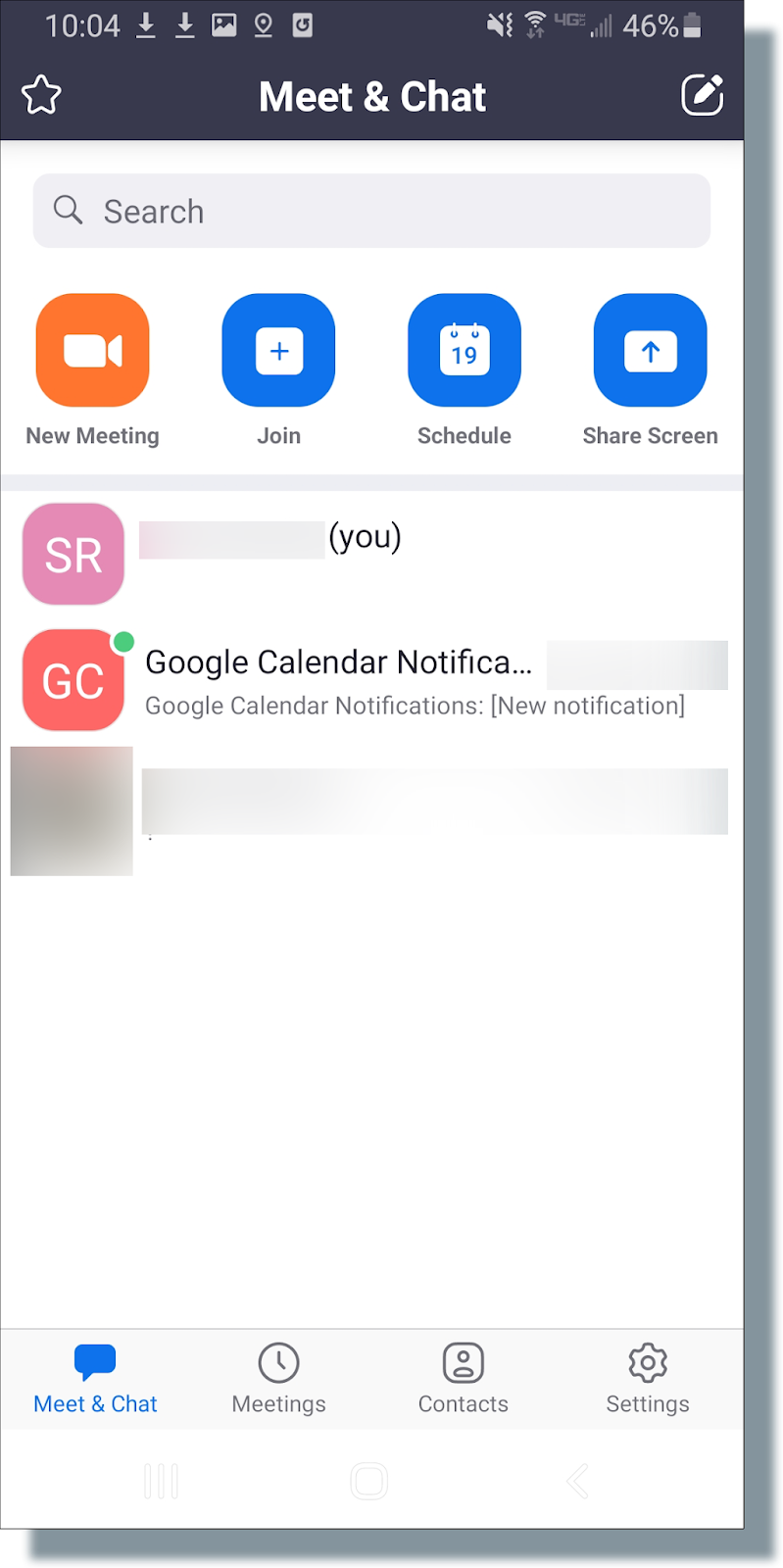Open the Settings tab
The image size is (783, 1568).
click(x=648, y=1379)
